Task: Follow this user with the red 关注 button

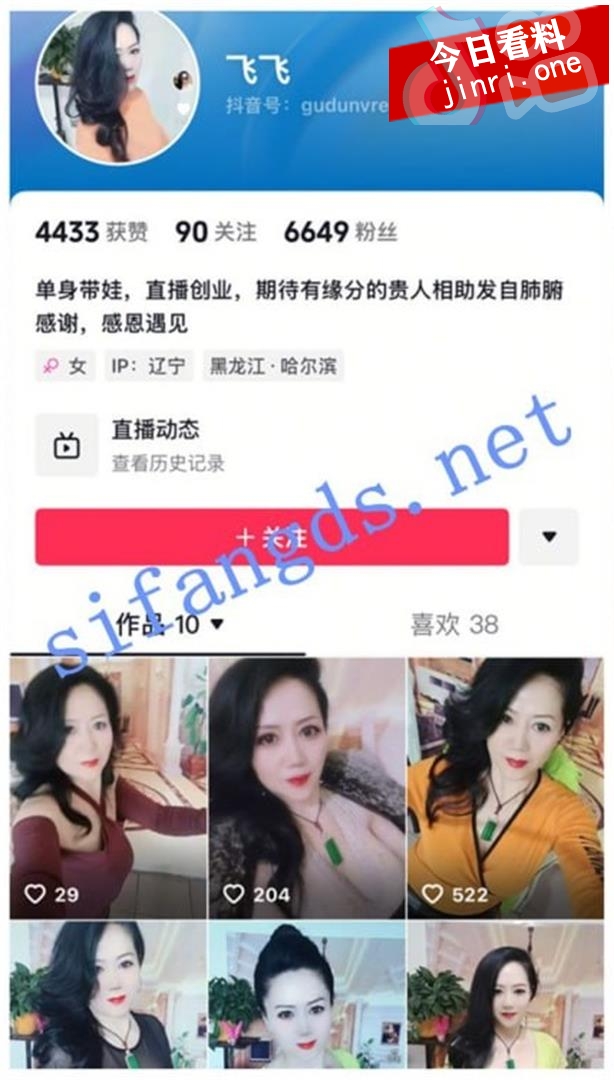Action: click(x=271, y=537)
